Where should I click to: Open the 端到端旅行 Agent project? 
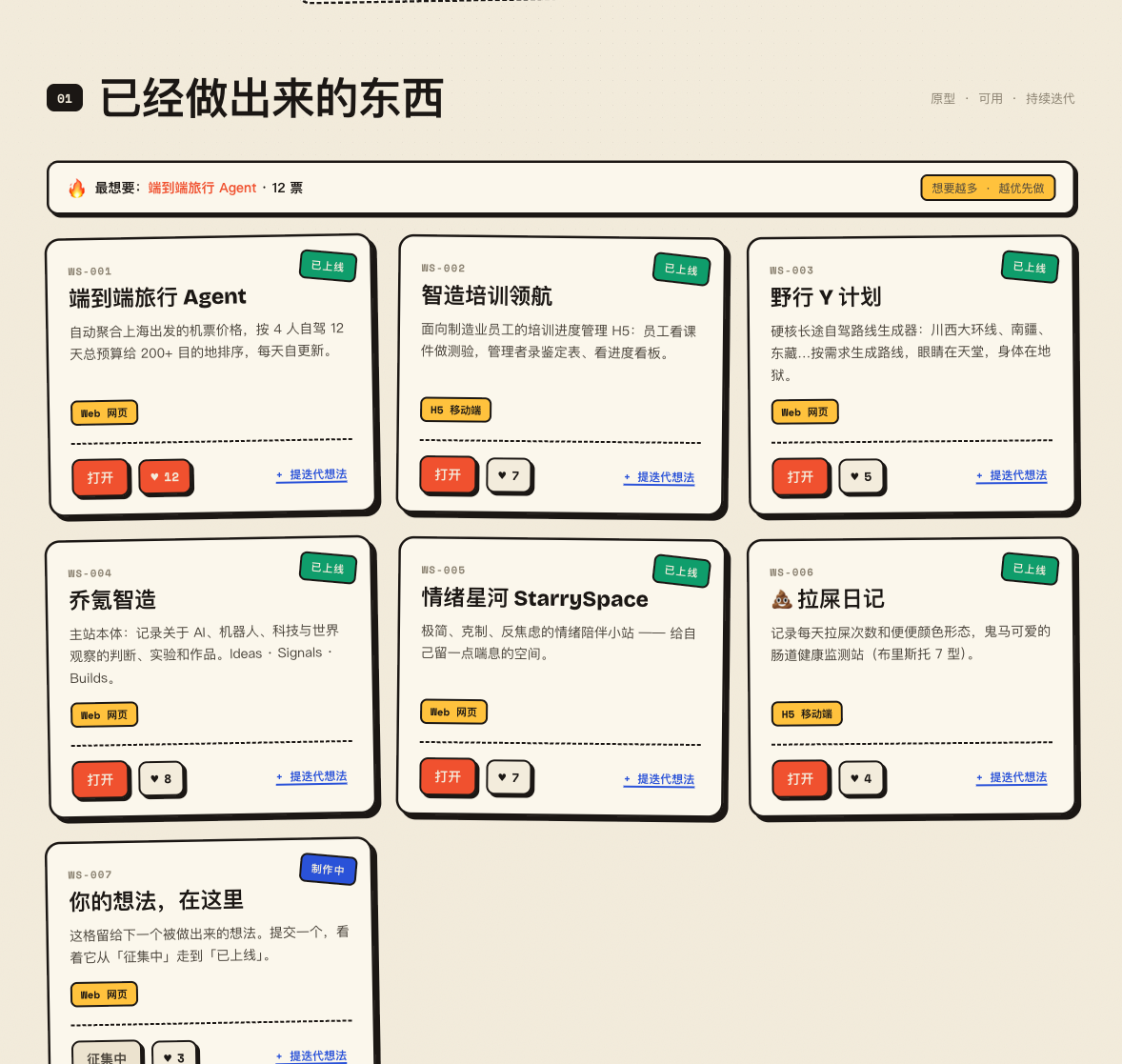click(x=100, y=477)
